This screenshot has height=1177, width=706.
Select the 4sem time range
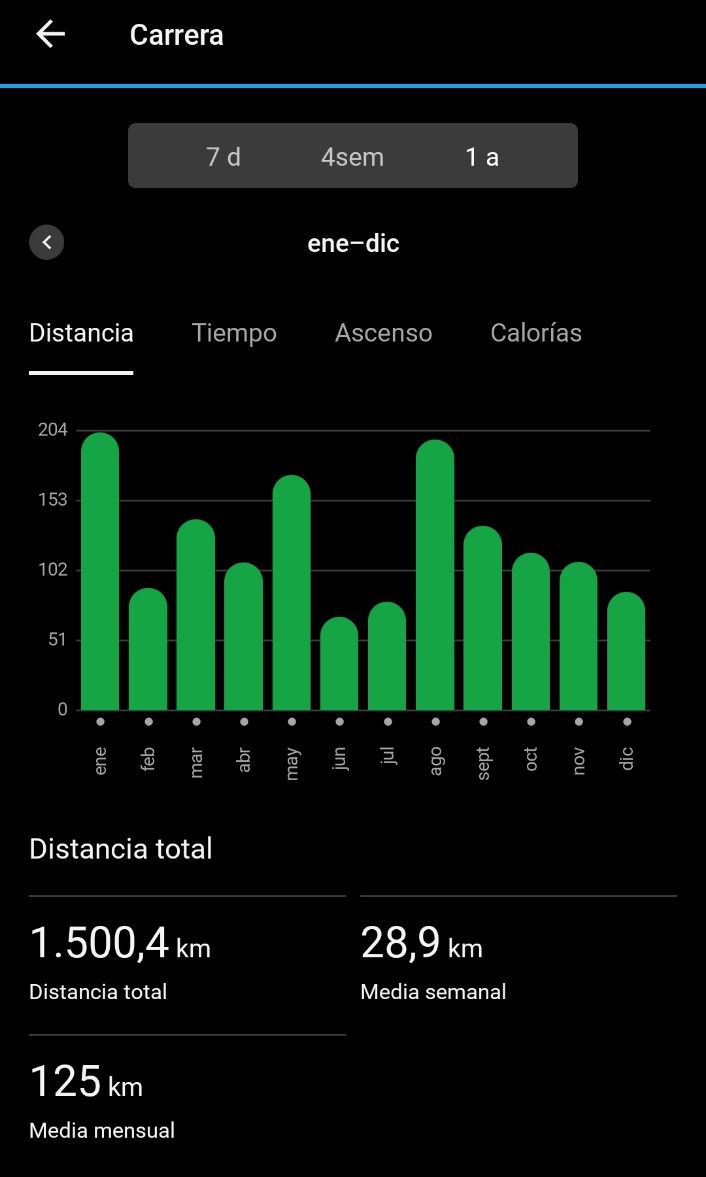pyautogui.click(x=352, y=157)
